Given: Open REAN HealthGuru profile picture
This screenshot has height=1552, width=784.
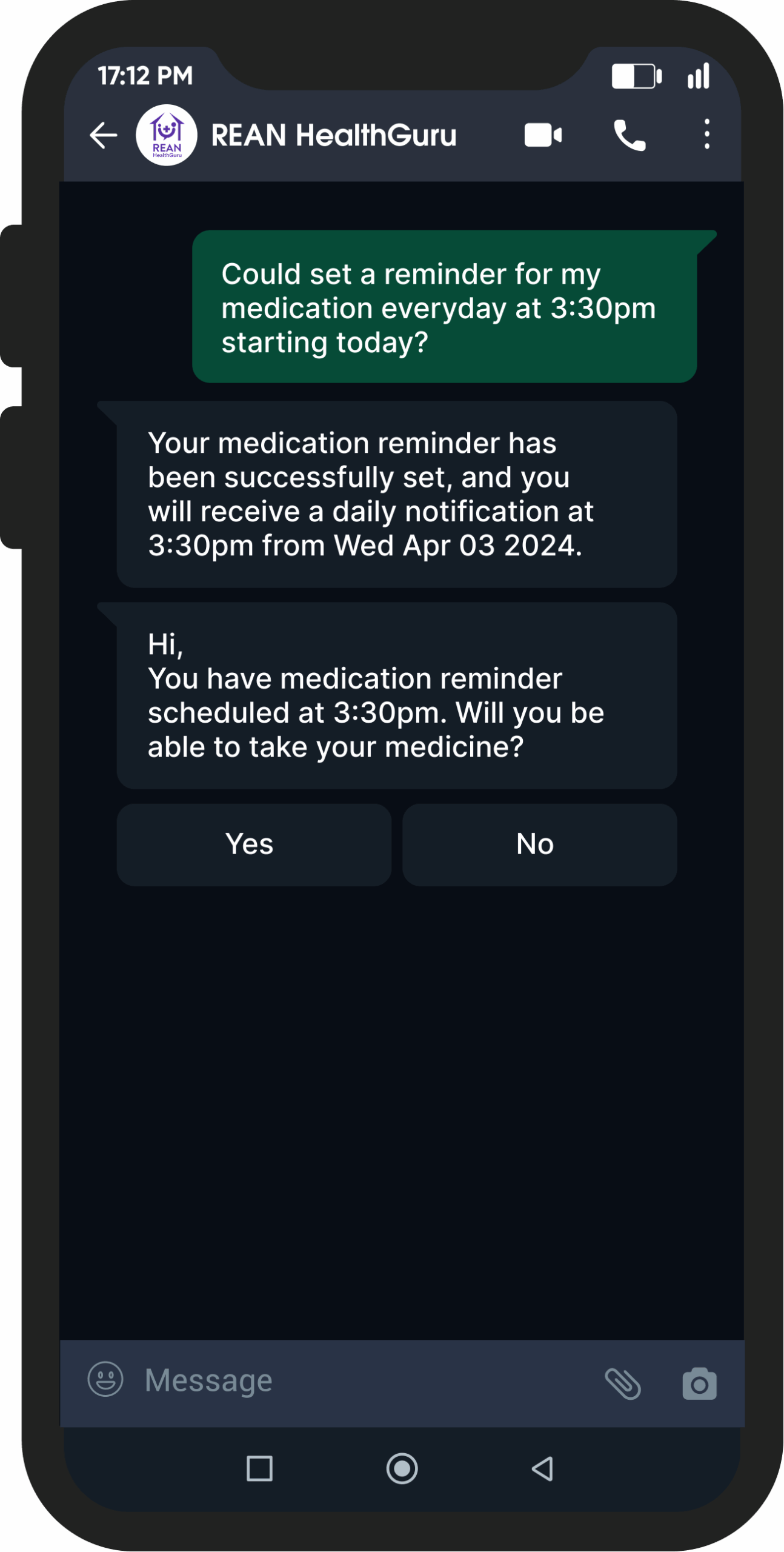Looking at the screenshot, I should point(167,135).
